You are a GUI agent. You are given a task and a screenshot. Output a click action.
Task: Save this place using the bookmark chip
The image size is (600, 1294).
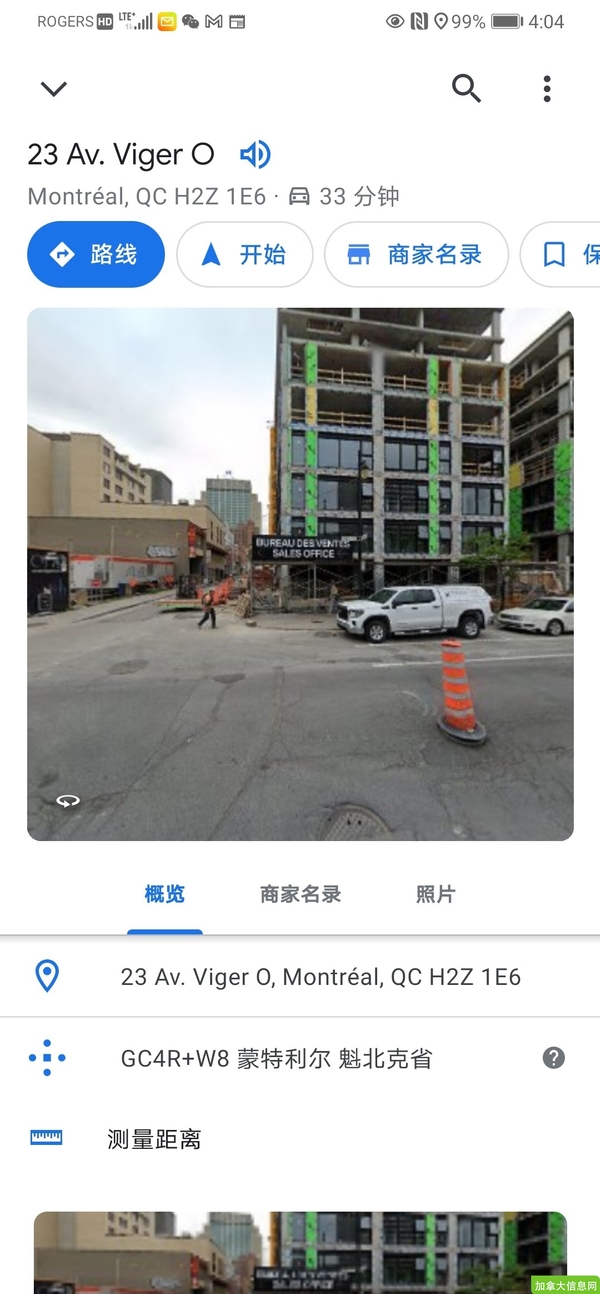pos(561,254)
